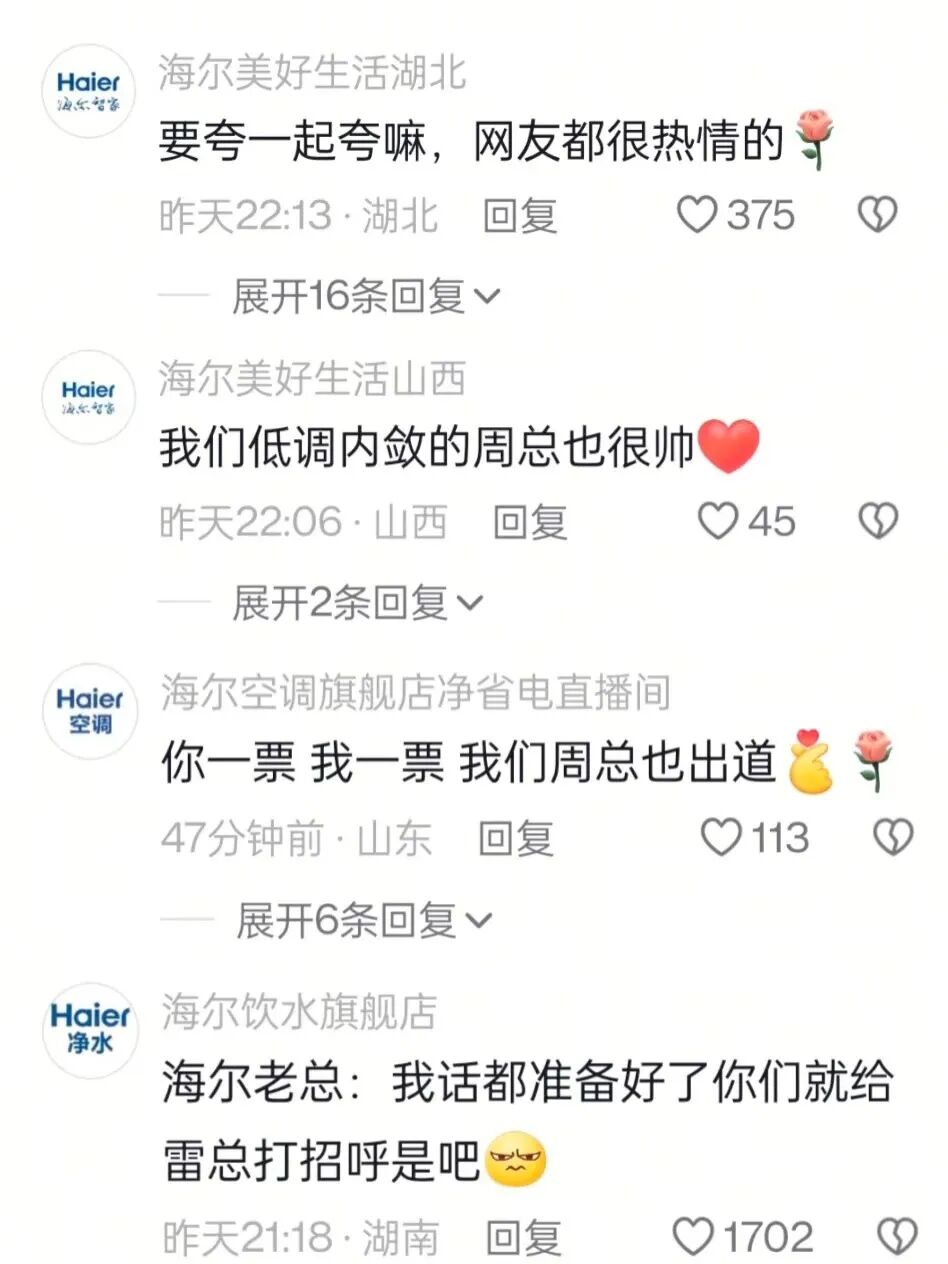This screenshot has width=948, height=1264.
Task: Like the 海尔空调旗舰店净省电直播间 comment
Action: 720,837
